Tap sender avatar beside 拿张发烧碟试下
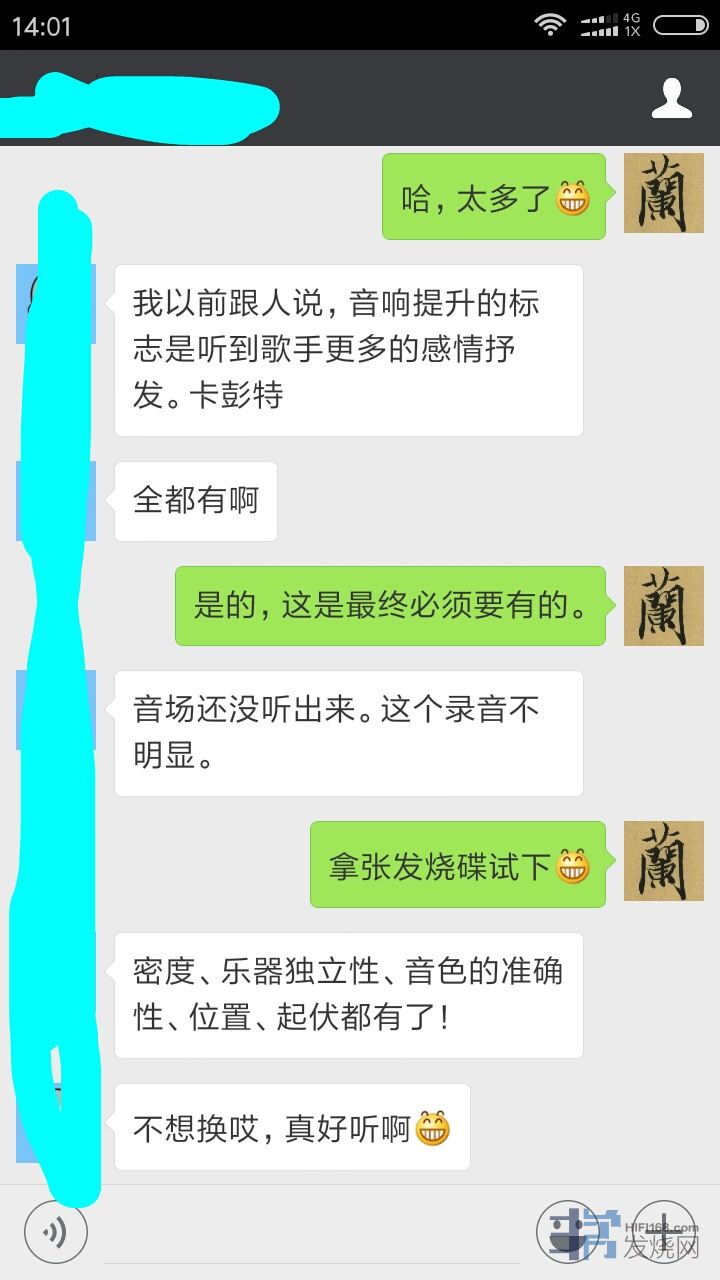Image resolution: width=720 pixels, height=1280 pixels. pyautogui.click(x=664, y=861)
